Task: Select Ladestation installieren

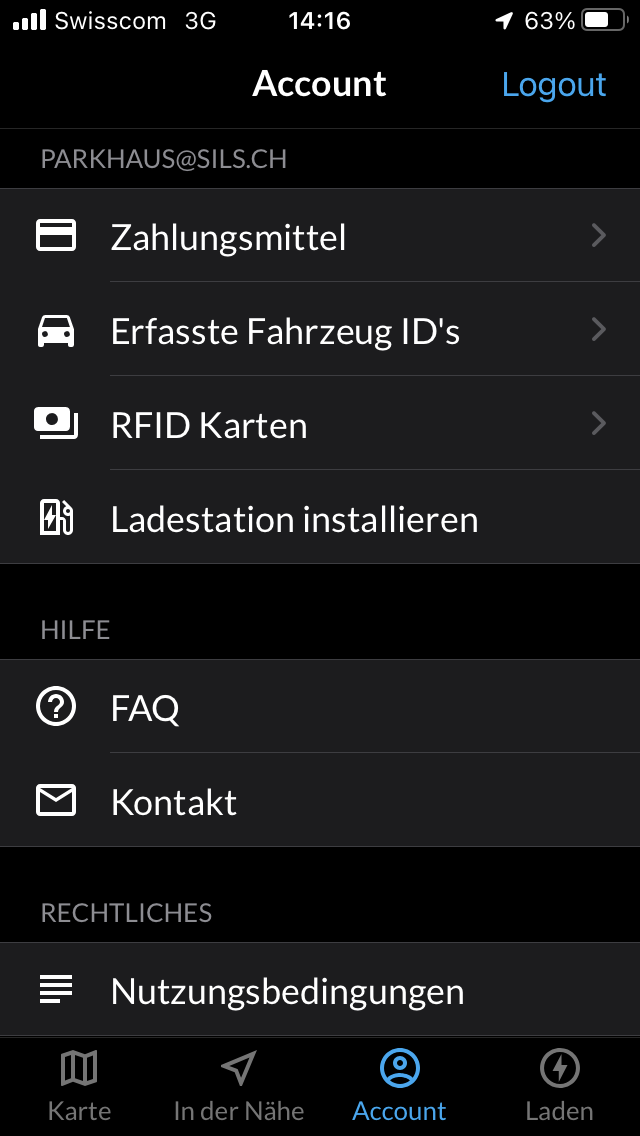Action: 320,518
